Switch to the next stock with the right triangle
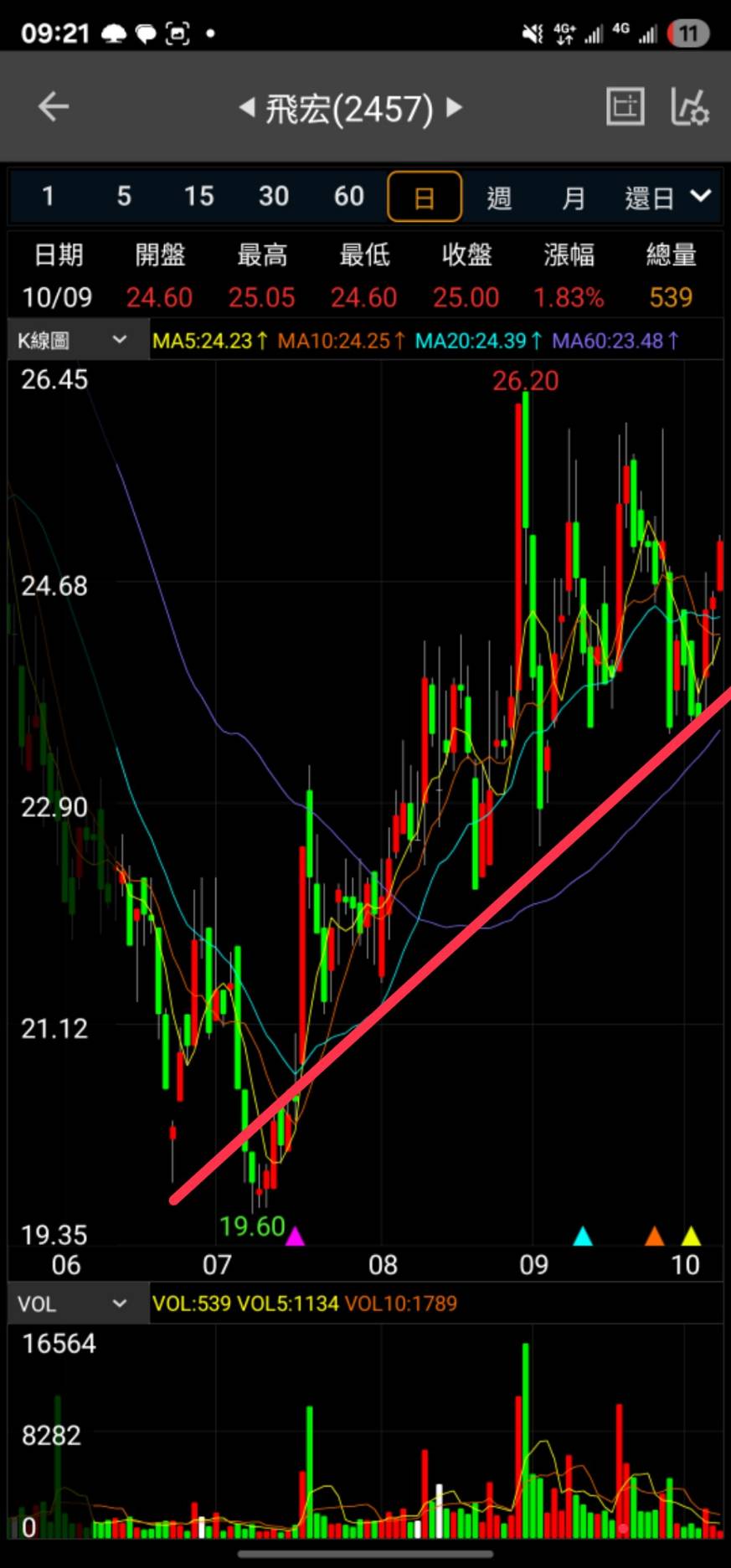 (x=454, y=107)
